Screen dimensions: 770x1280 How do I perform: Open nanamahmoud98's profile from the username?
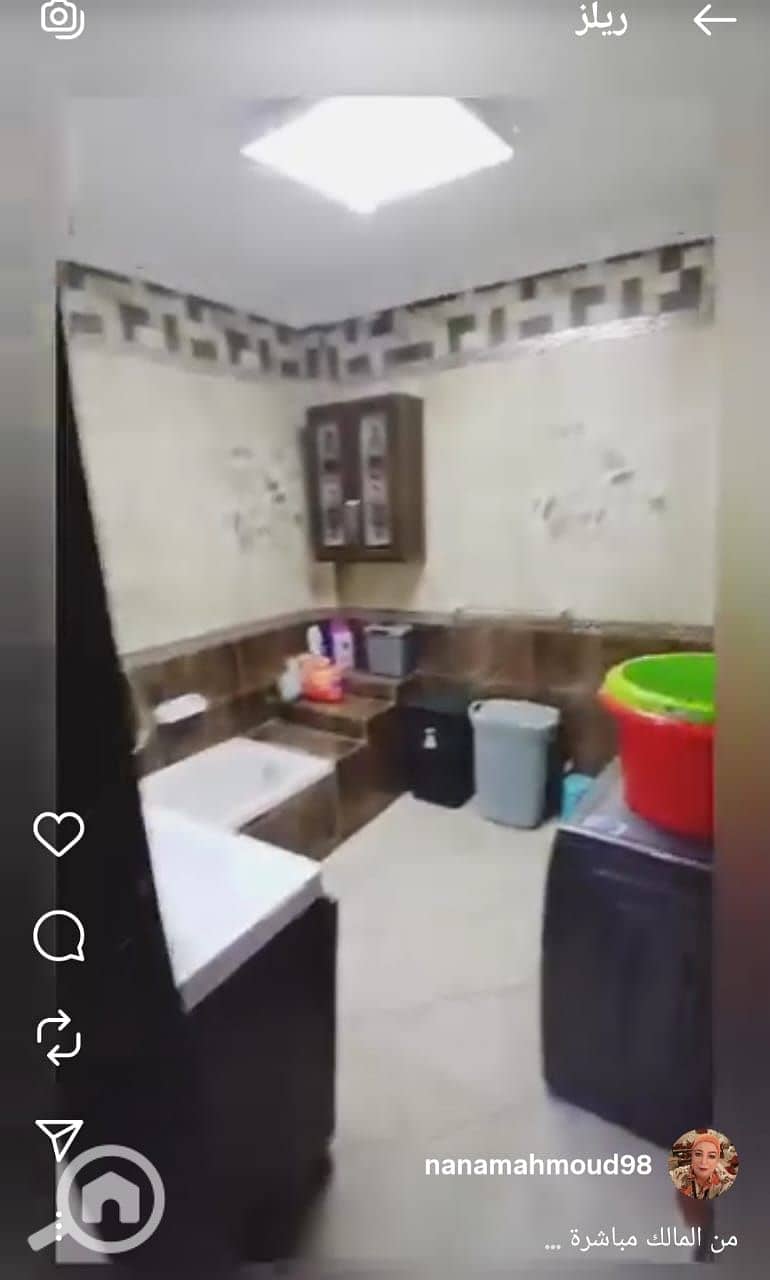[x=537, y=1165]
